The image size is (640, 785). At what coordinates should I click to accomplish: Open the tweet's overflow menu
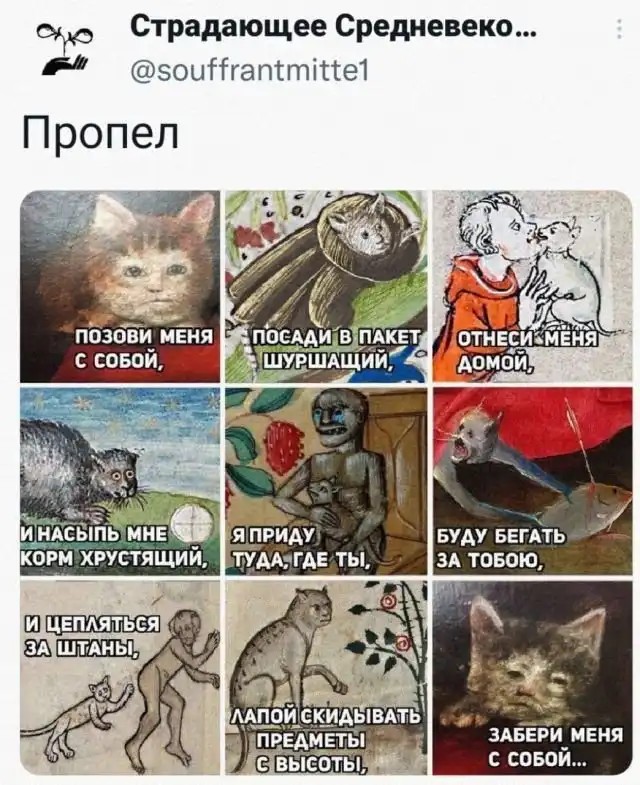point(618,31)
